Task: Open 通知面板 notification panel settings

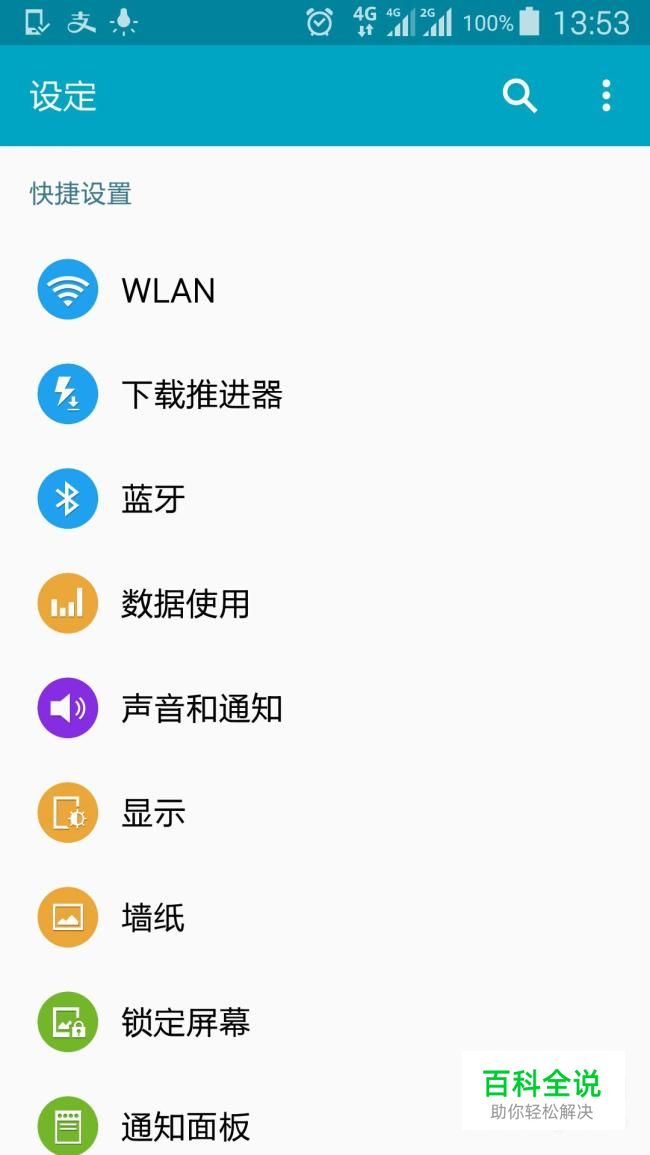Action: 185,1126
